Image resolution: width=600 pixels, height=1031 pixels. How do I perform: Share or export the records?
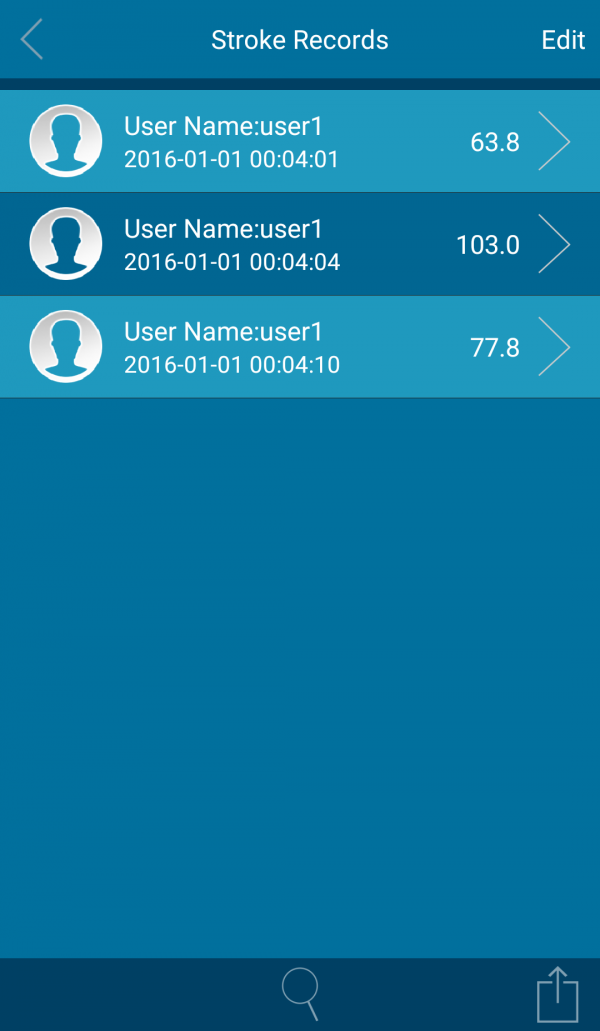pos(557,994)
